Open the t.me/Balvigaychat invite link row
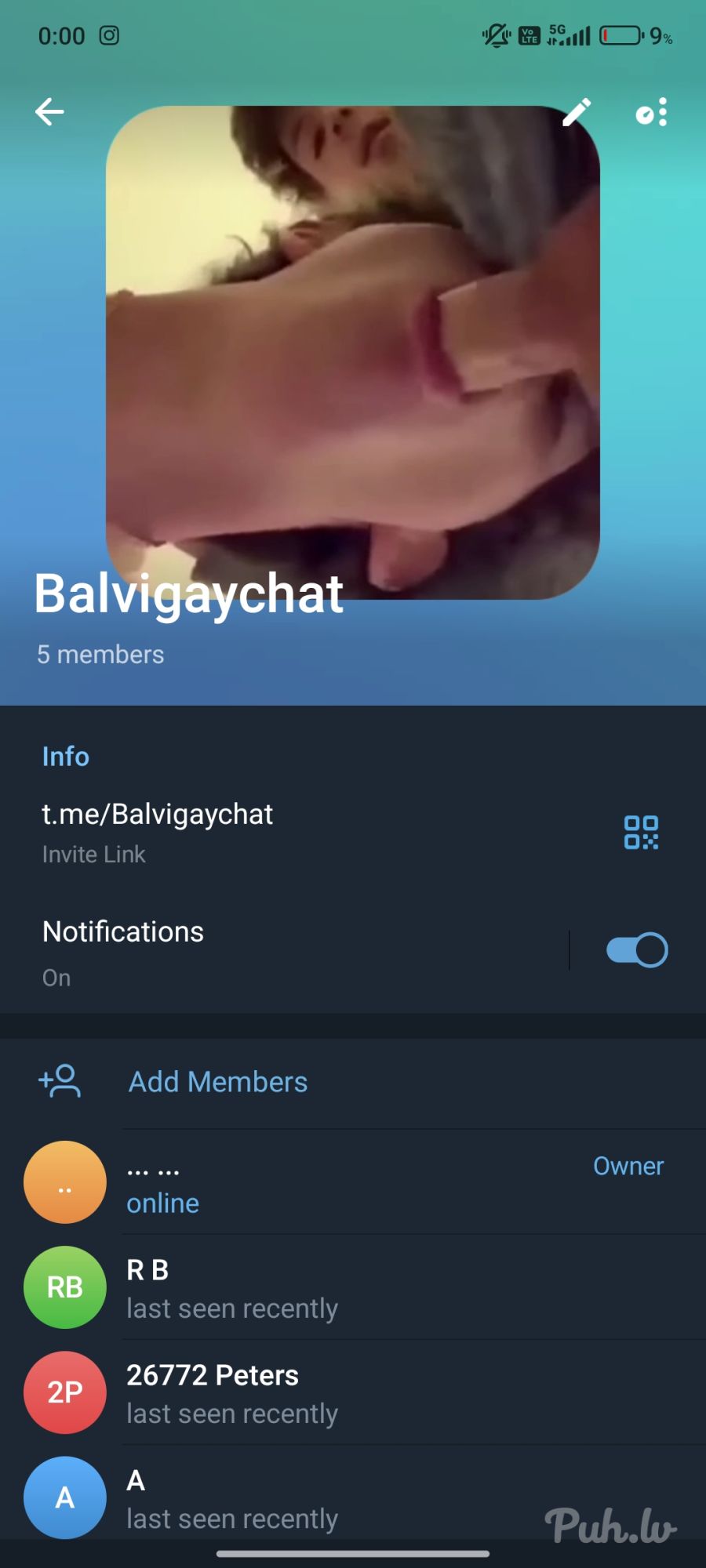Image resolution: width=706 pixels, height=1568 pixels. 235,831
